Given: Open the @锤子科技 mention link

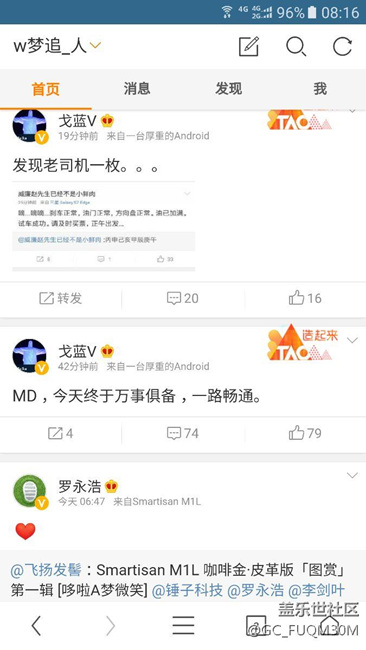Looking at the screenshot, I should coord(187,590).
